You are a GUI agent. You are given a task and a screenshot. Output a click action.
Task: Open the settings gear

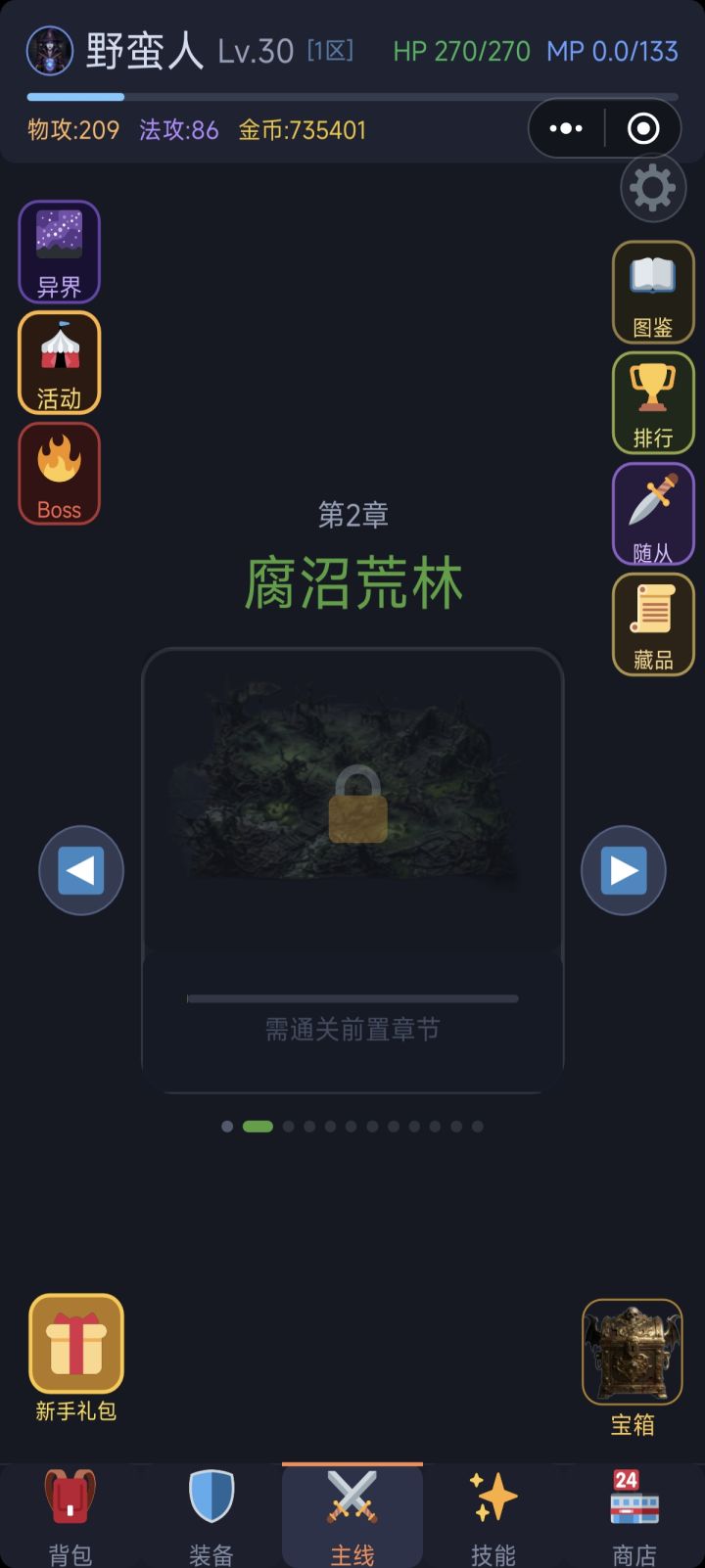[654, 188]
